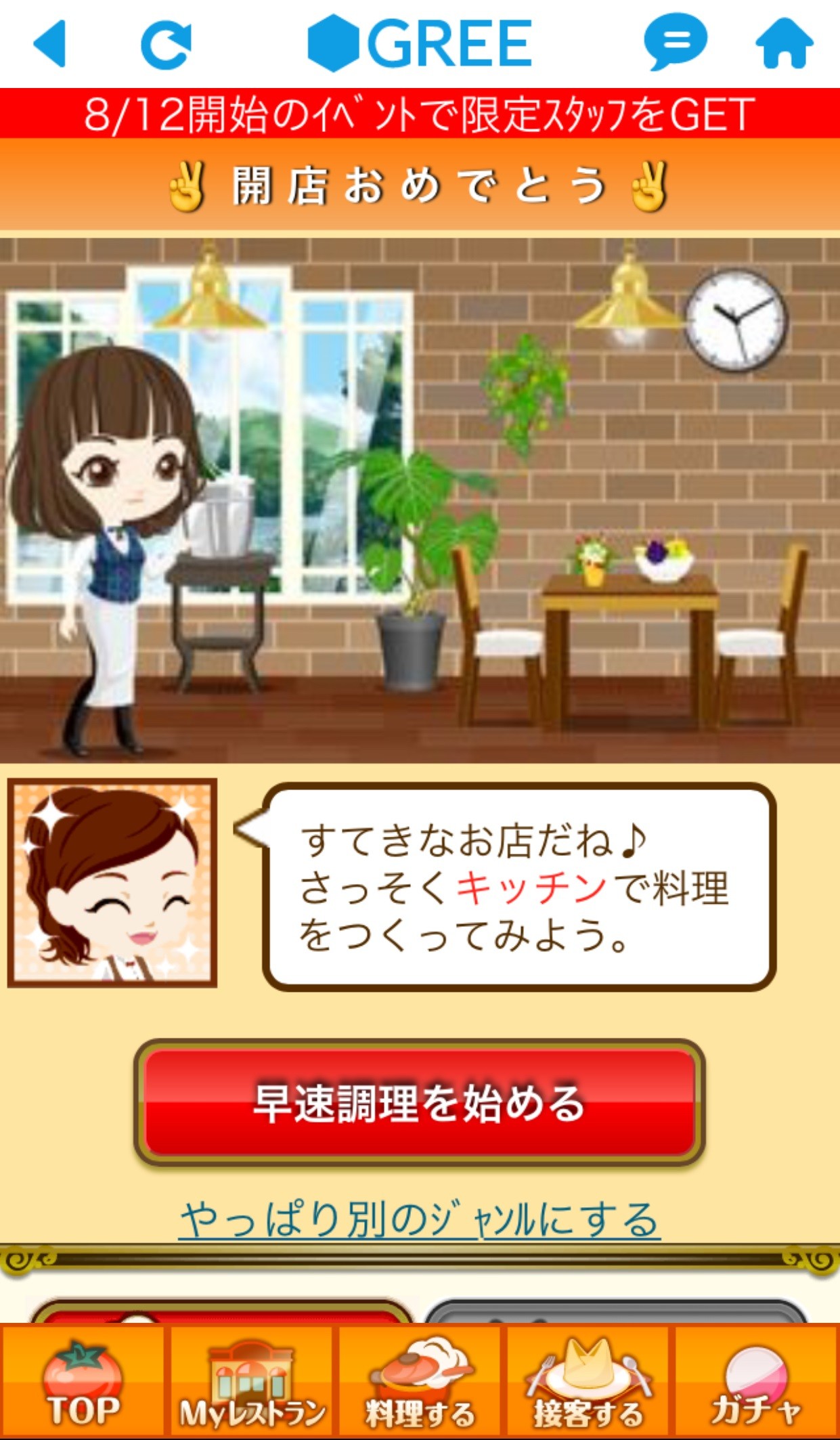The width and height of the screenshot is (840, 1440).
Task: Go back using the blue arrow
Action: click(49, 44)
